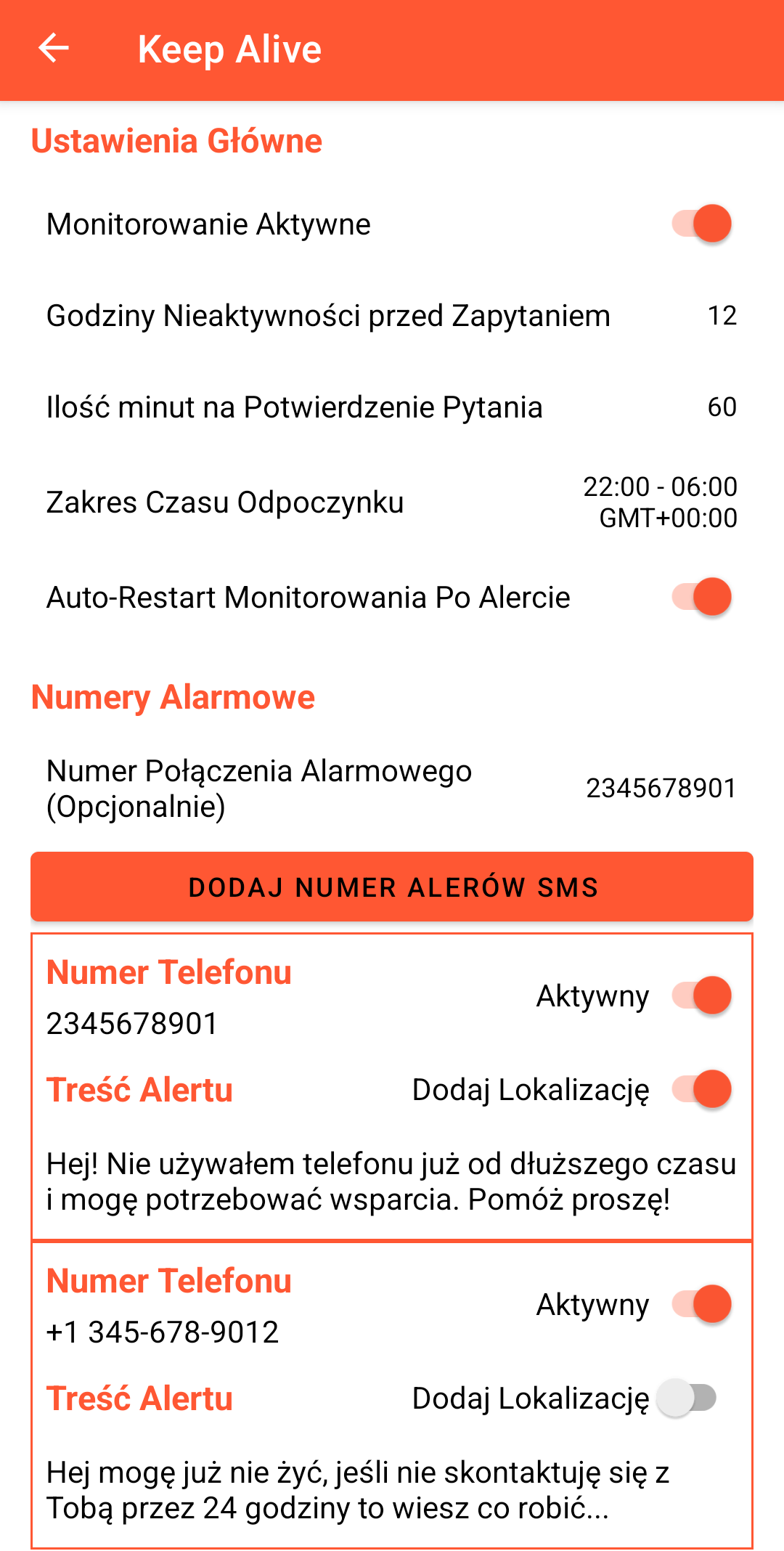Go back using the arrow icon
The image size is (784, 1551).
[x=54, y=49]
